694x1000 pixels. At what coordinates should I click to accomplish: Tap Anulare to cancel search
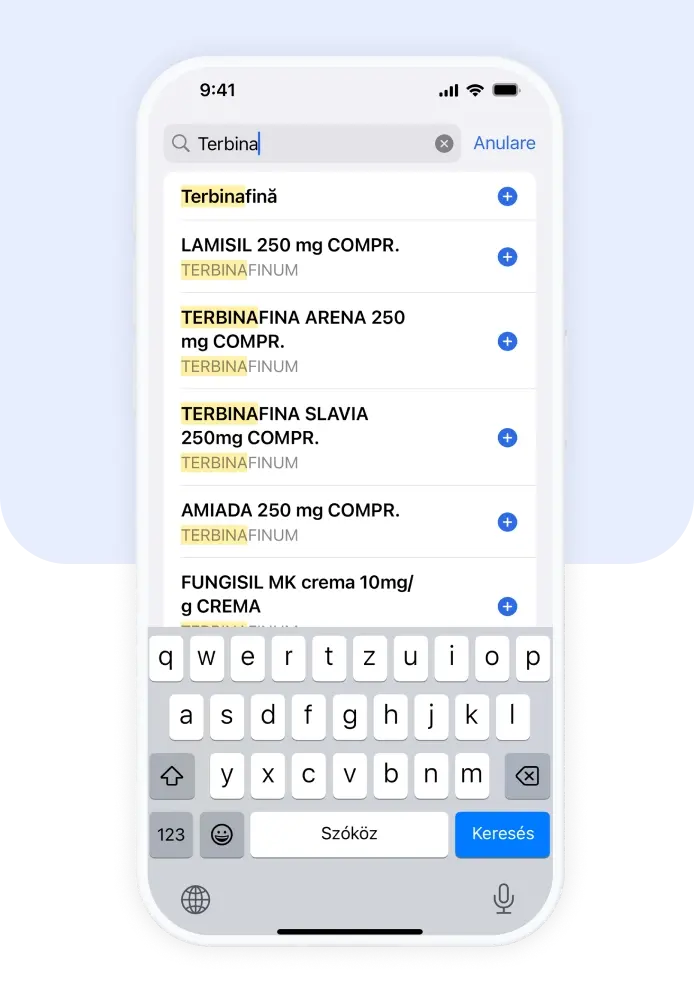pos(504,143)
